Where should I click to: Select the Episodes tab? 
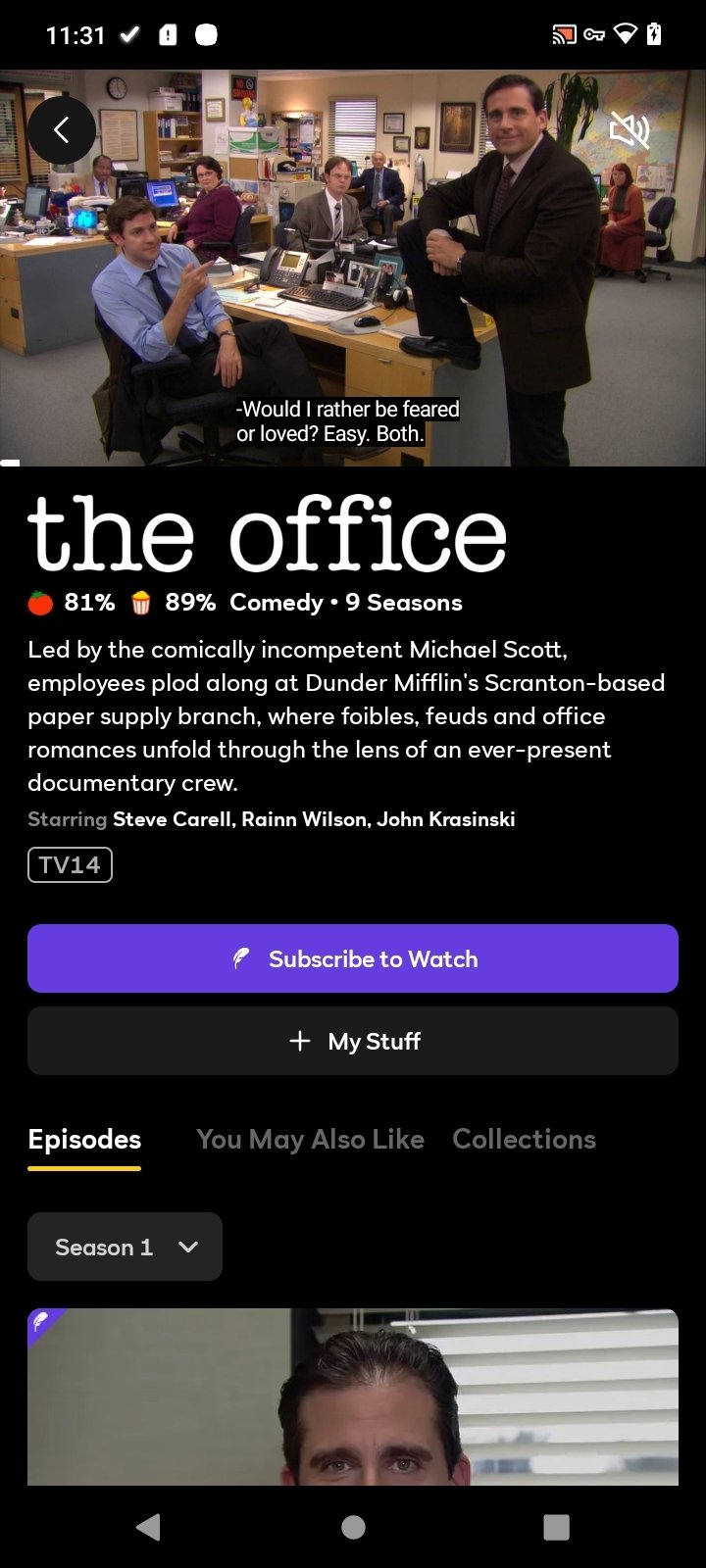[84, 1140]
